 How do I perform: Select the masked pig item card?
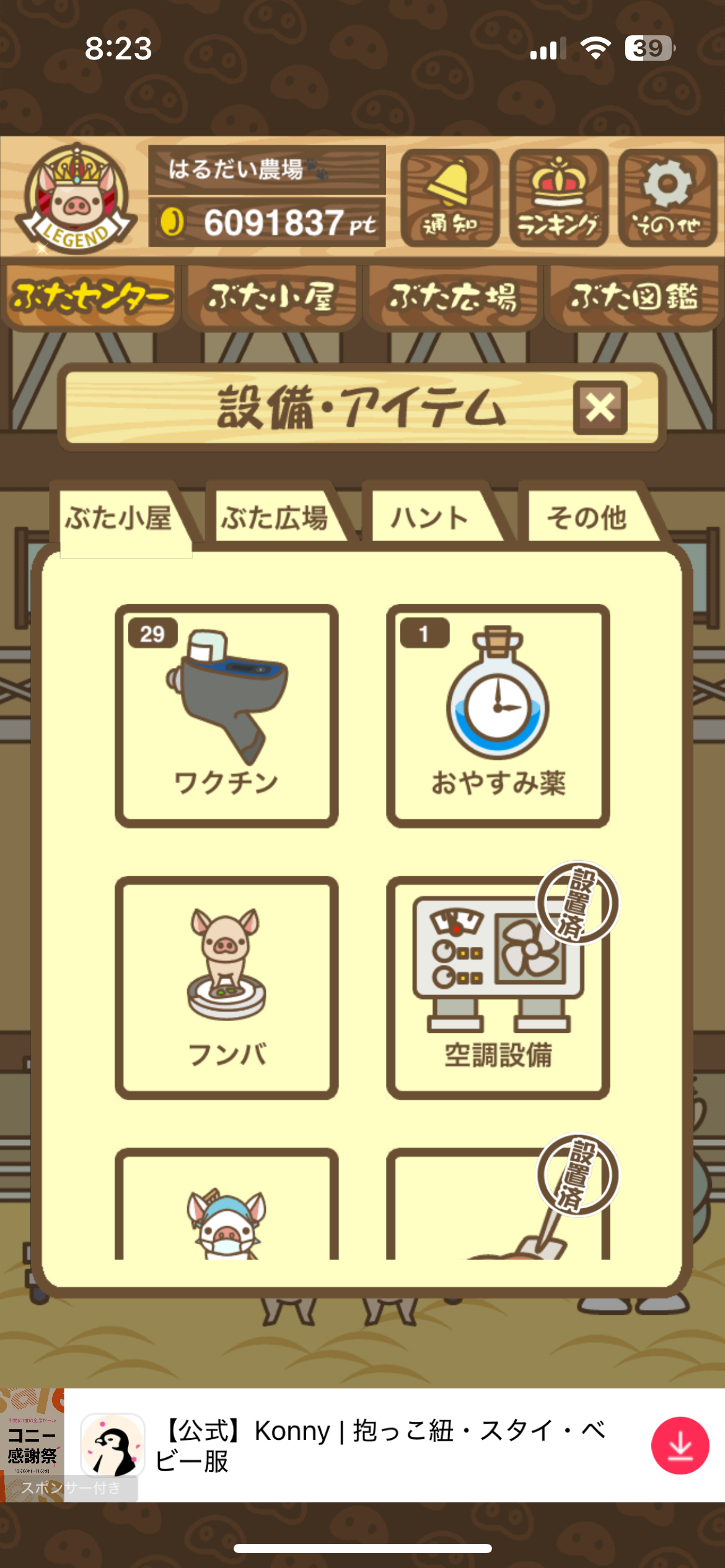point(227,1208)
